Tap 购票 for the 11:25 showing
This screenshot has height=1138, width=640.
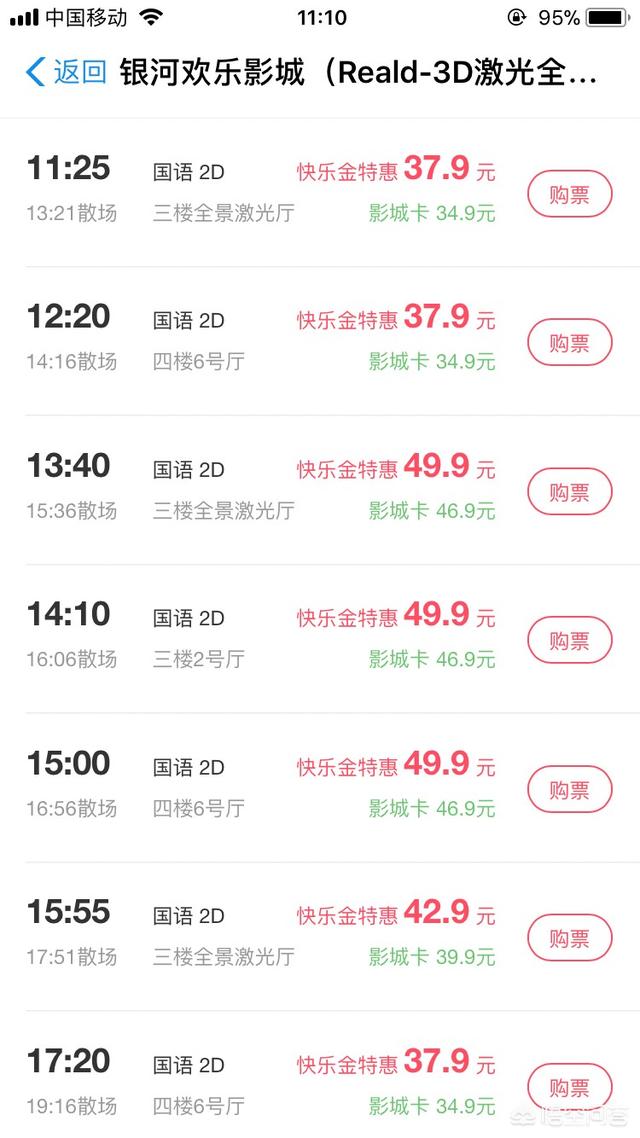coord(570,194)
